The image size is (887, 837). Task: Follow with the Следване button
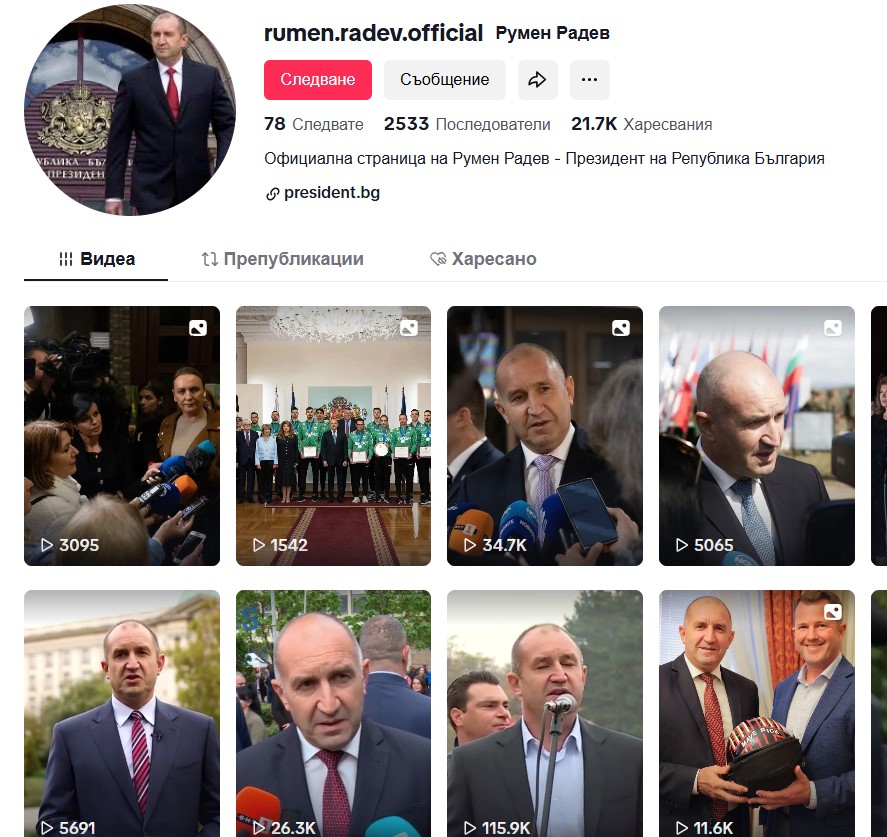coord(317,80)
